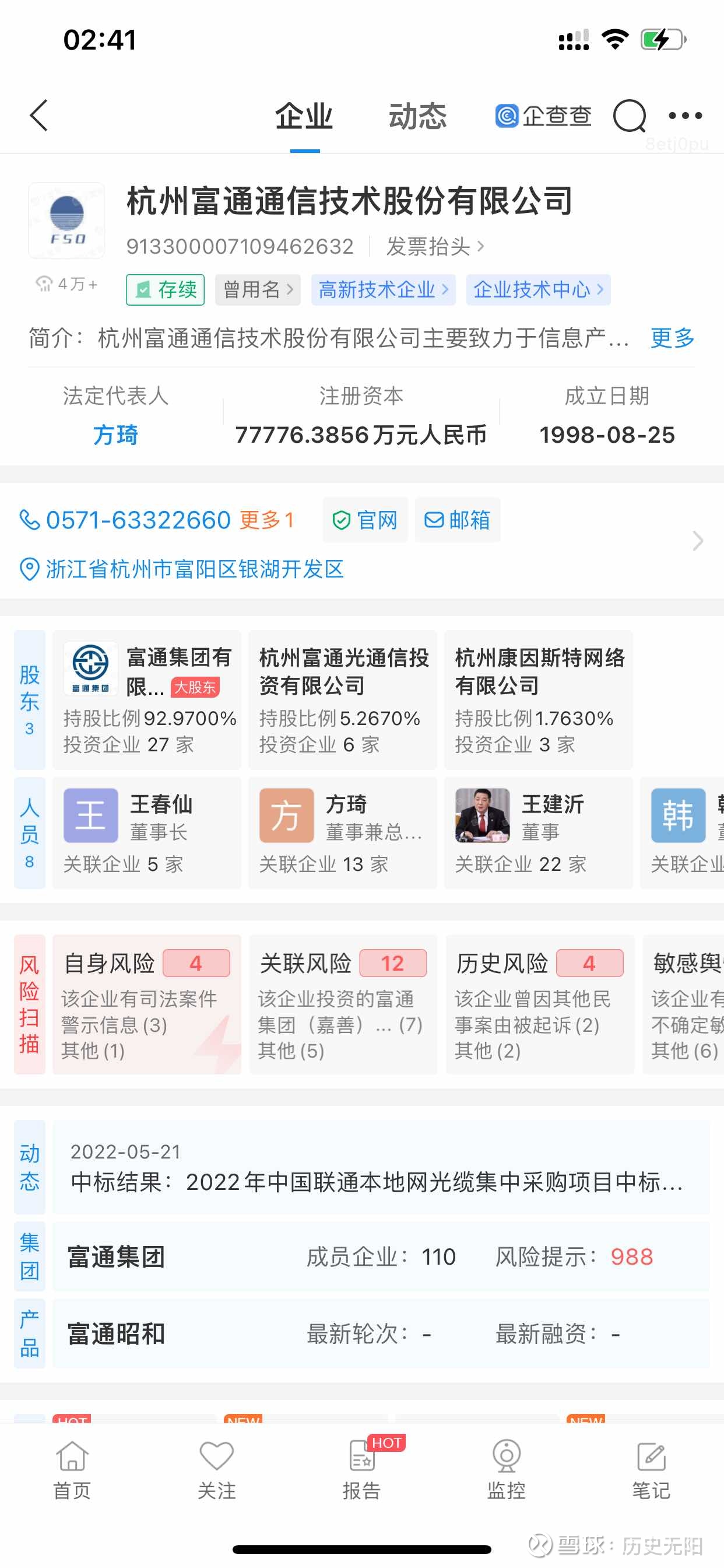View 曾用名 former names chip
The height and width of the screenshot is (1568, 724).
click(x=258, y=289)
